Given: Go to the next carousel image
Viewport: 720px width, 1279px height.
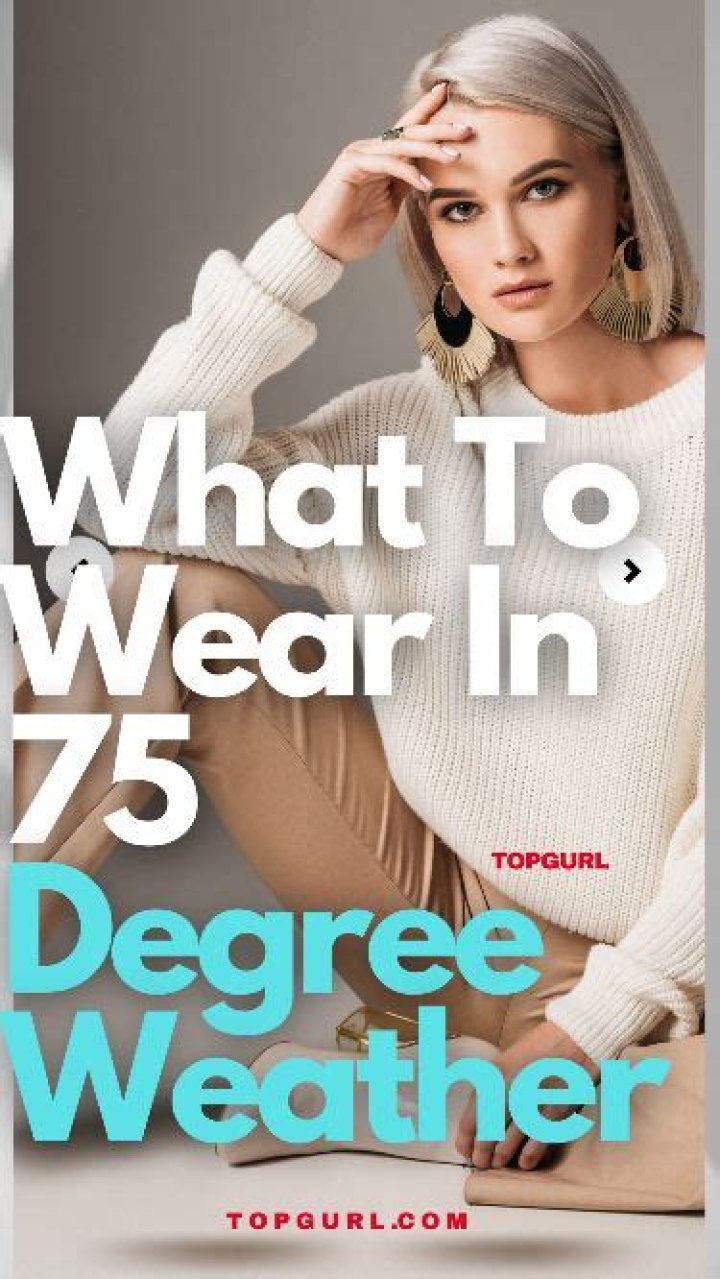Looking at the screenshot, I should (632, 571).
